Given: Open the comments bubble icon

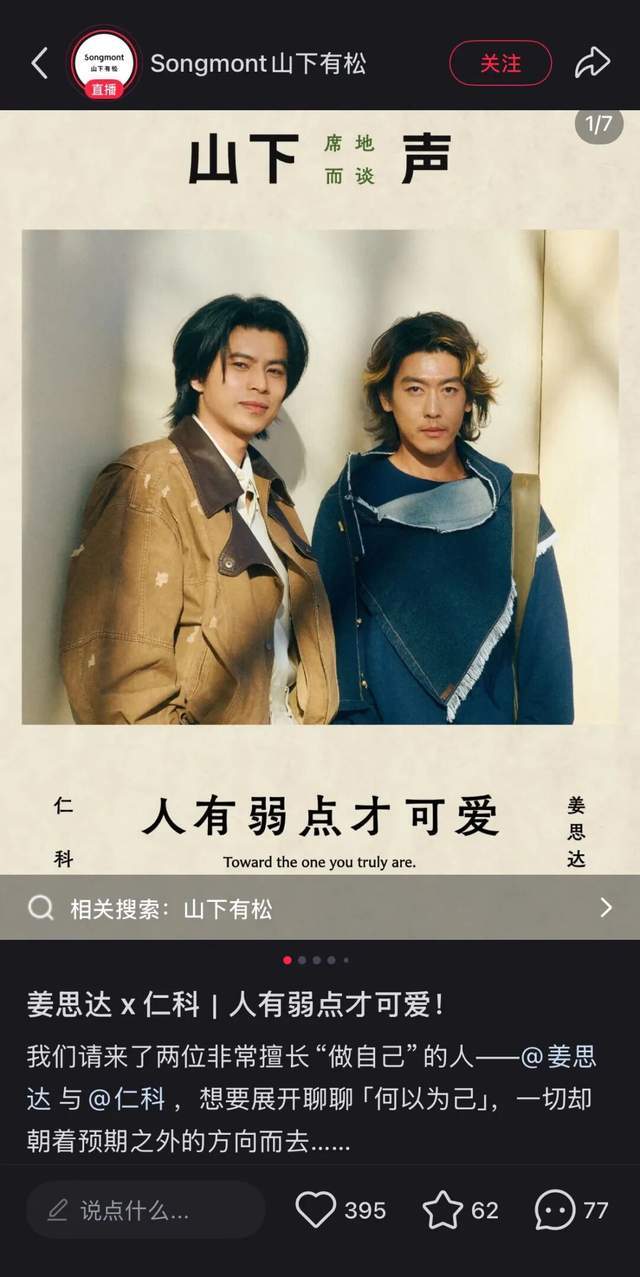Looking at the screenshot, I should (x=554, y=1210).
